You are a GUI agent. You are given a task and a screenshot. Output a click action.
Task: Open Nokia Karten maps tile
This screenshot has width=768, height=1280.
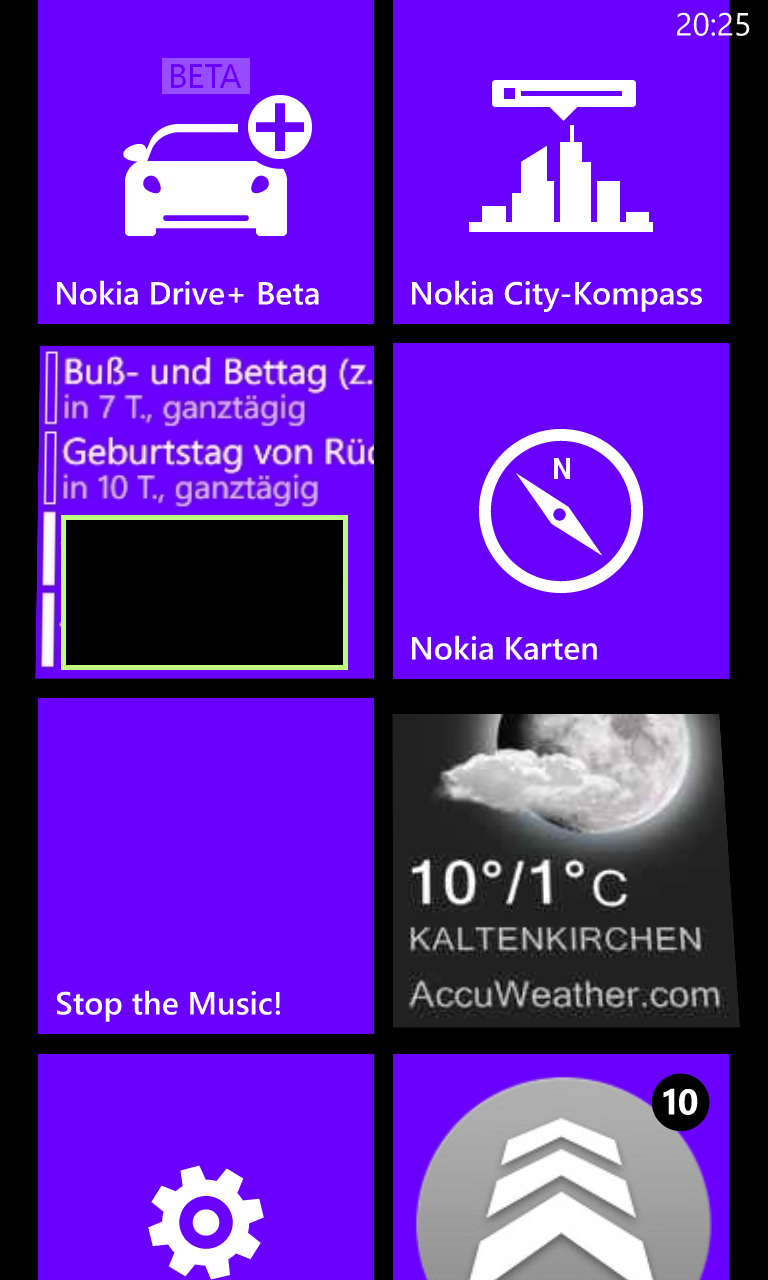click(x=561, y=511)
